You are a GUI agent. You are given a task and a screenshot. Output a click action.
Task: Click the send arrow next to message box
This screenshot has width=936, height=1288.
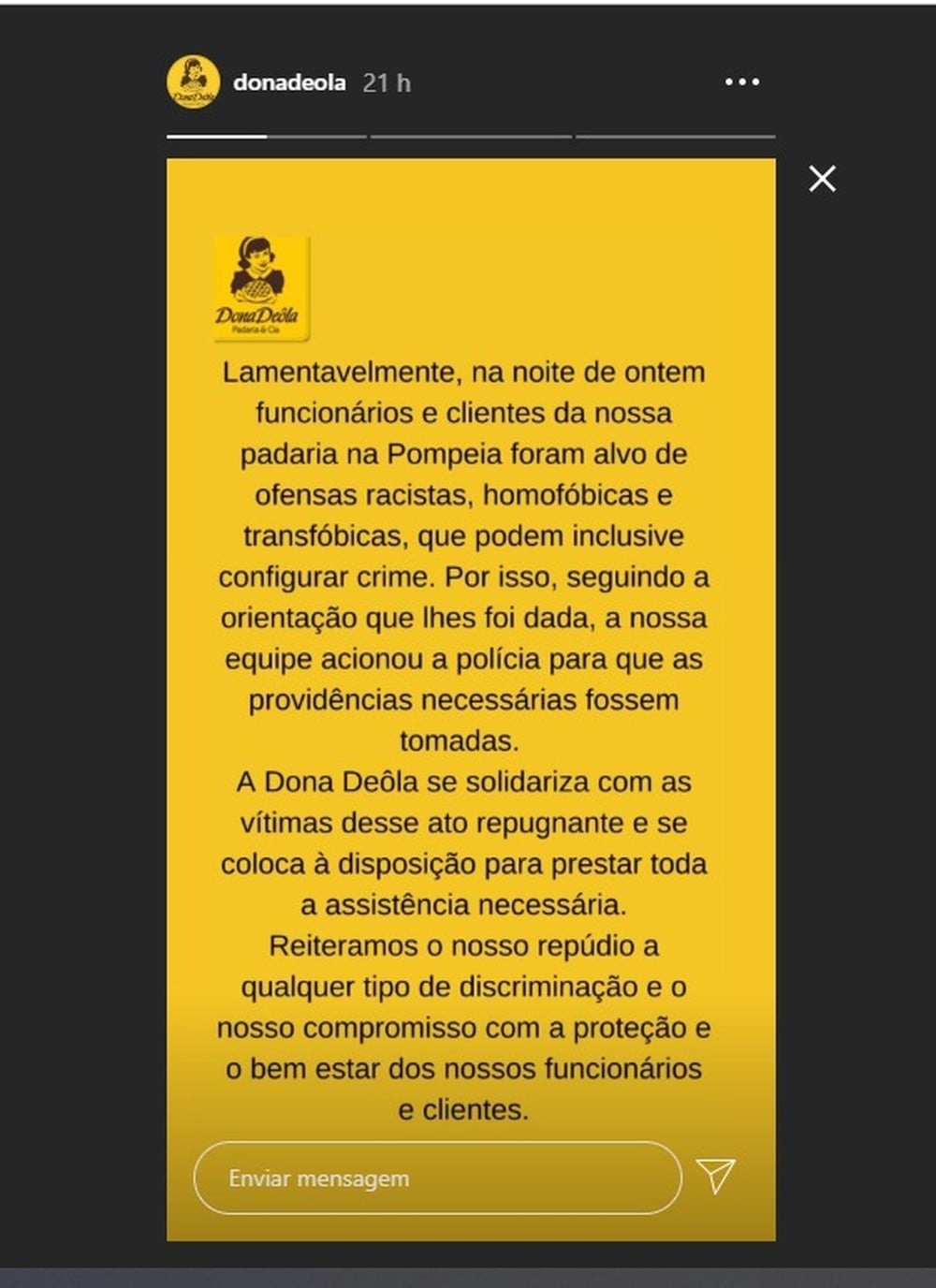tap(715, 1177)
